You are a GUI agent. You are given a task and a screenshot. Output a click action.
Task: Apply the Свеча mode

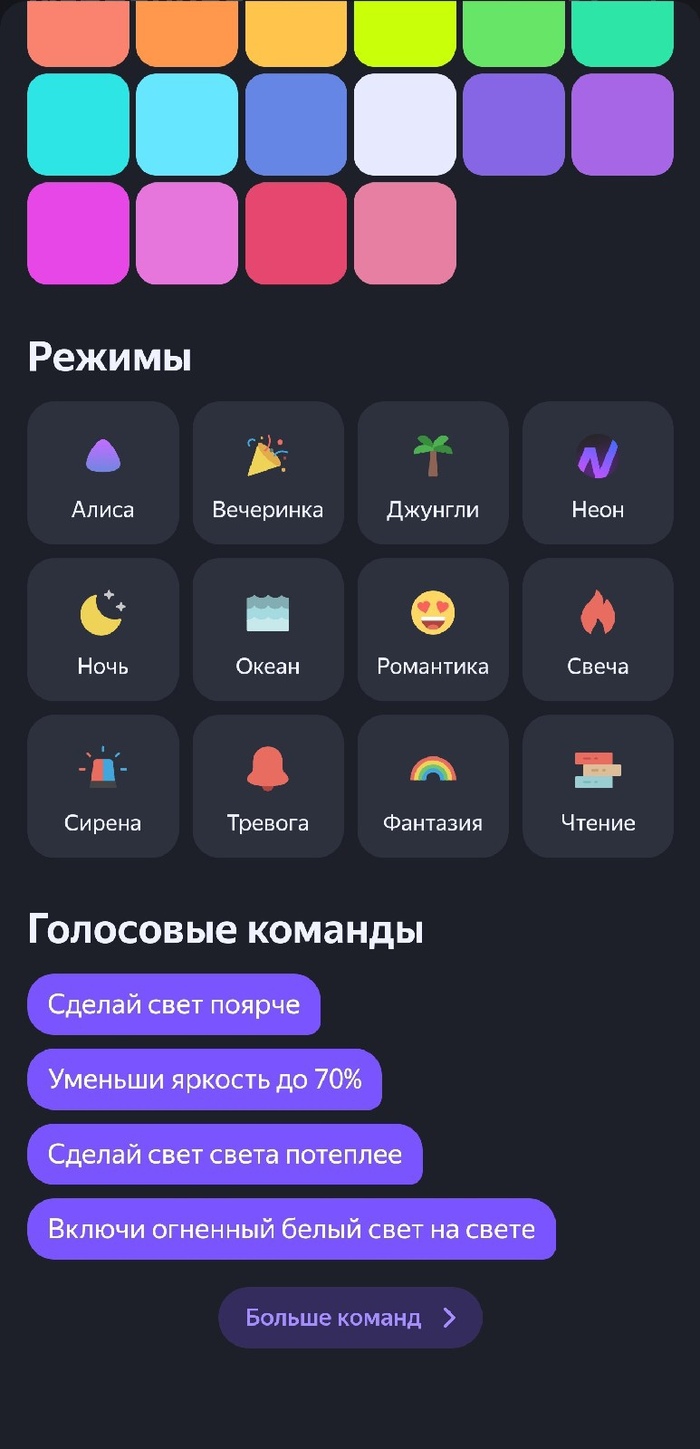click(598, 629)
